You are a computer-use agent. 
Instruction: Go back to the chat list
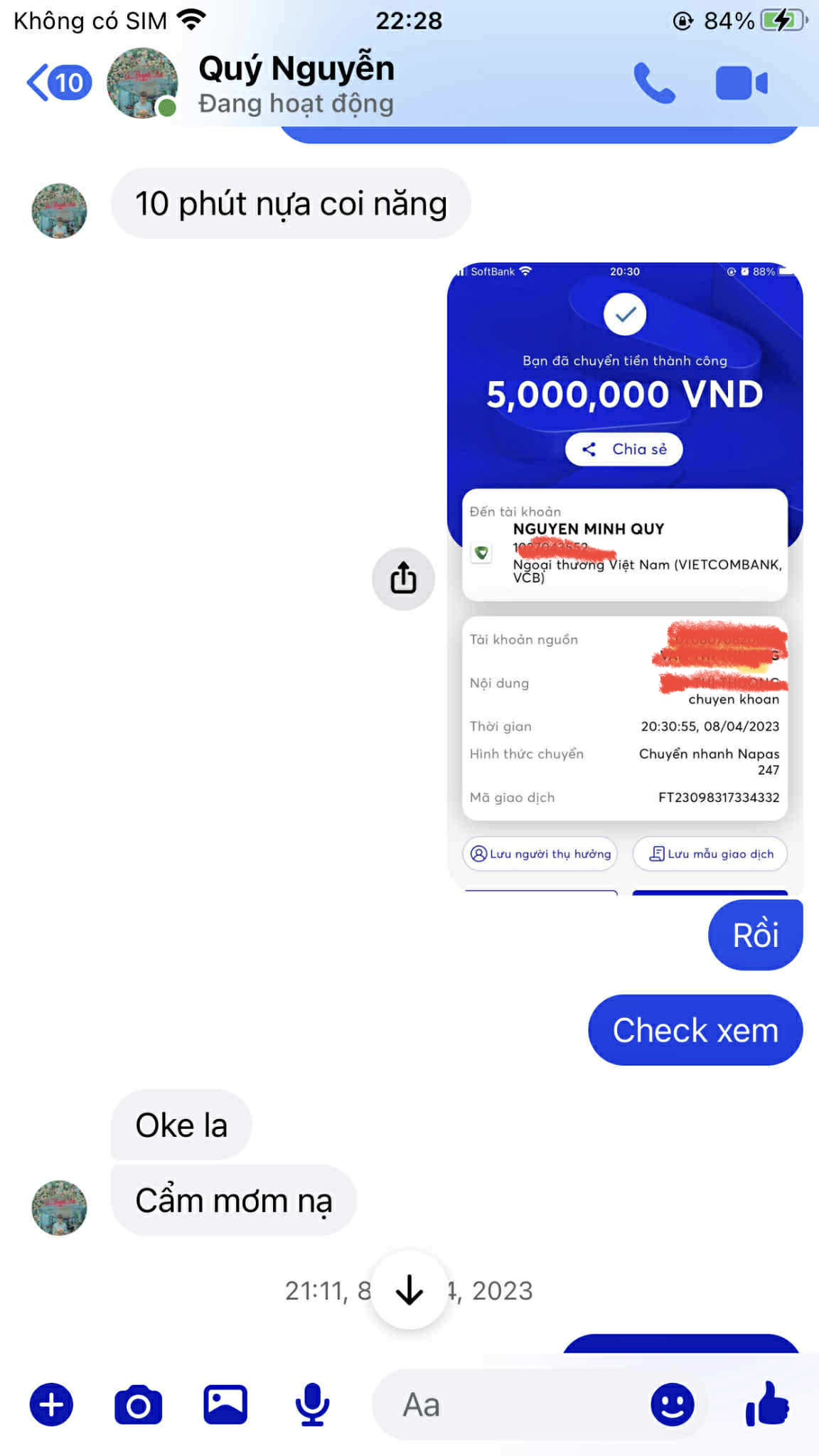tap(58, 83)
